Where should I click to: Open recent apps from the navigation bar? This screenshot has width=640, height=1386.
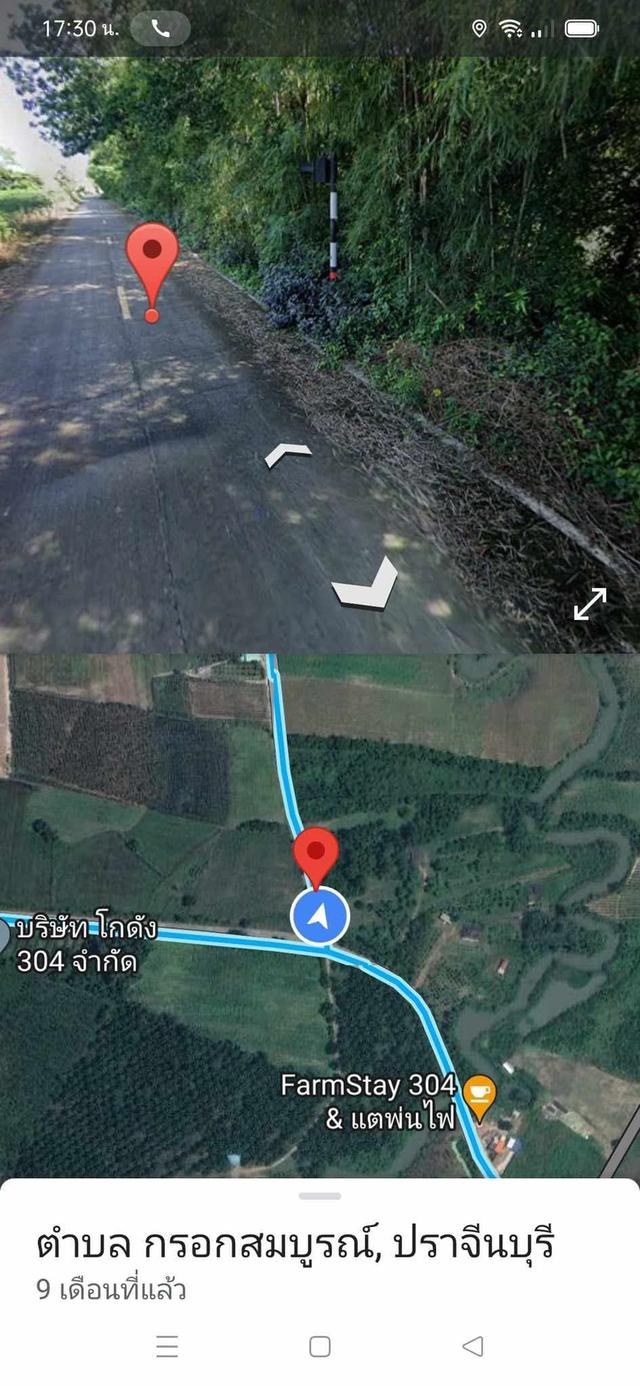pyautogui.click(x=167, y=1346)
